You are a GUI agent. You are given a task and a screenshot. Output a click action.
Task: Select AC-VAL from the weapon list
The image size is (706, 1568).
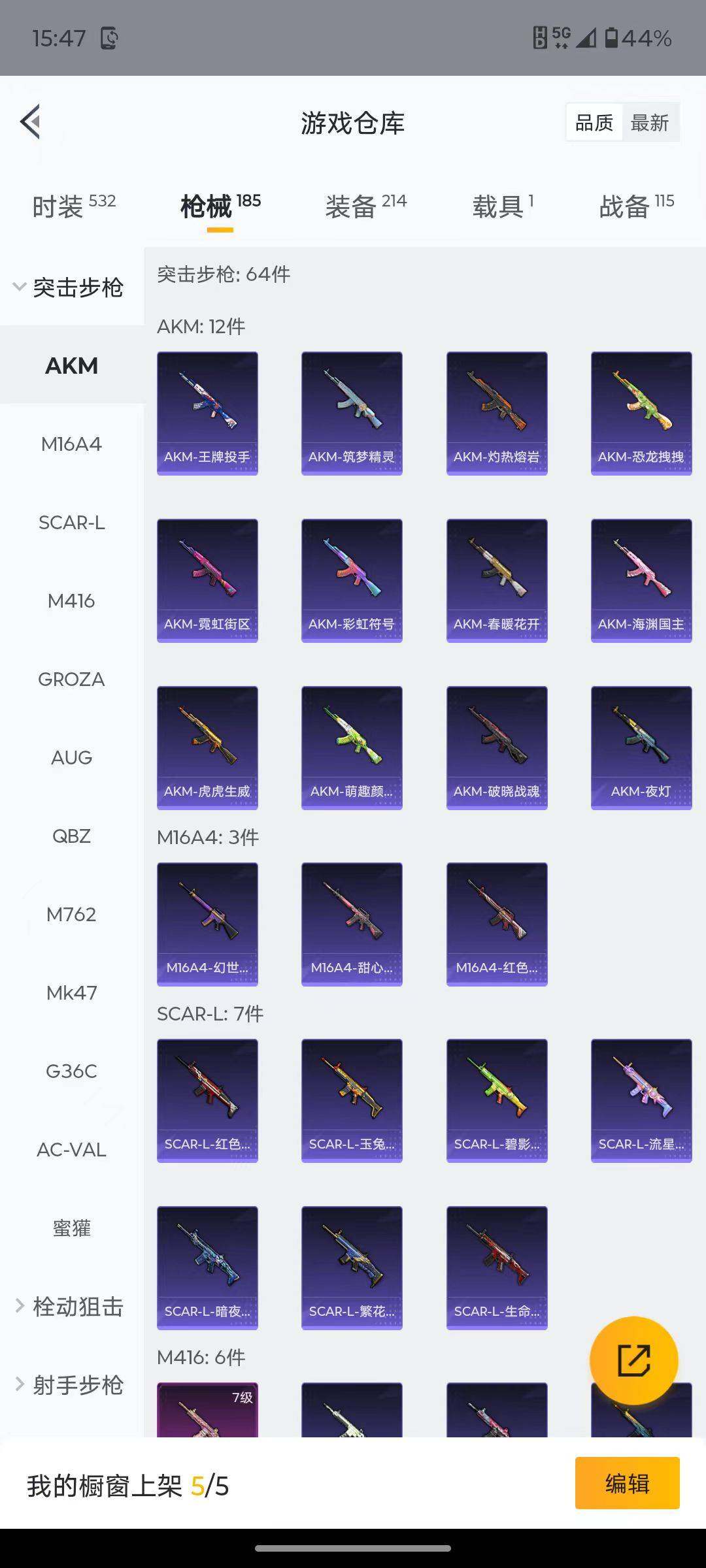71,1150
